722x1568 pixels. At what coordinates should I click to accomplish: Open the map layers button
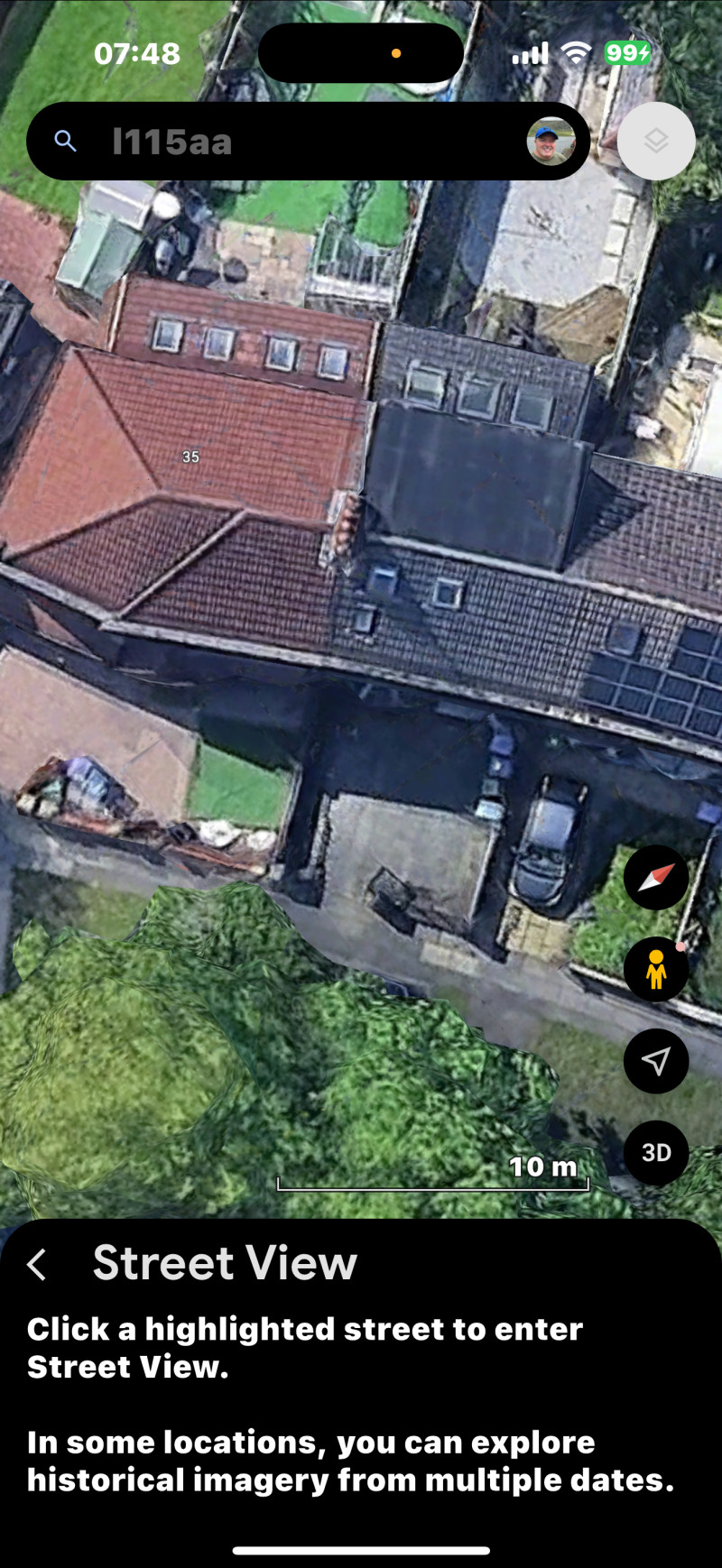click(x=656, y=141)
